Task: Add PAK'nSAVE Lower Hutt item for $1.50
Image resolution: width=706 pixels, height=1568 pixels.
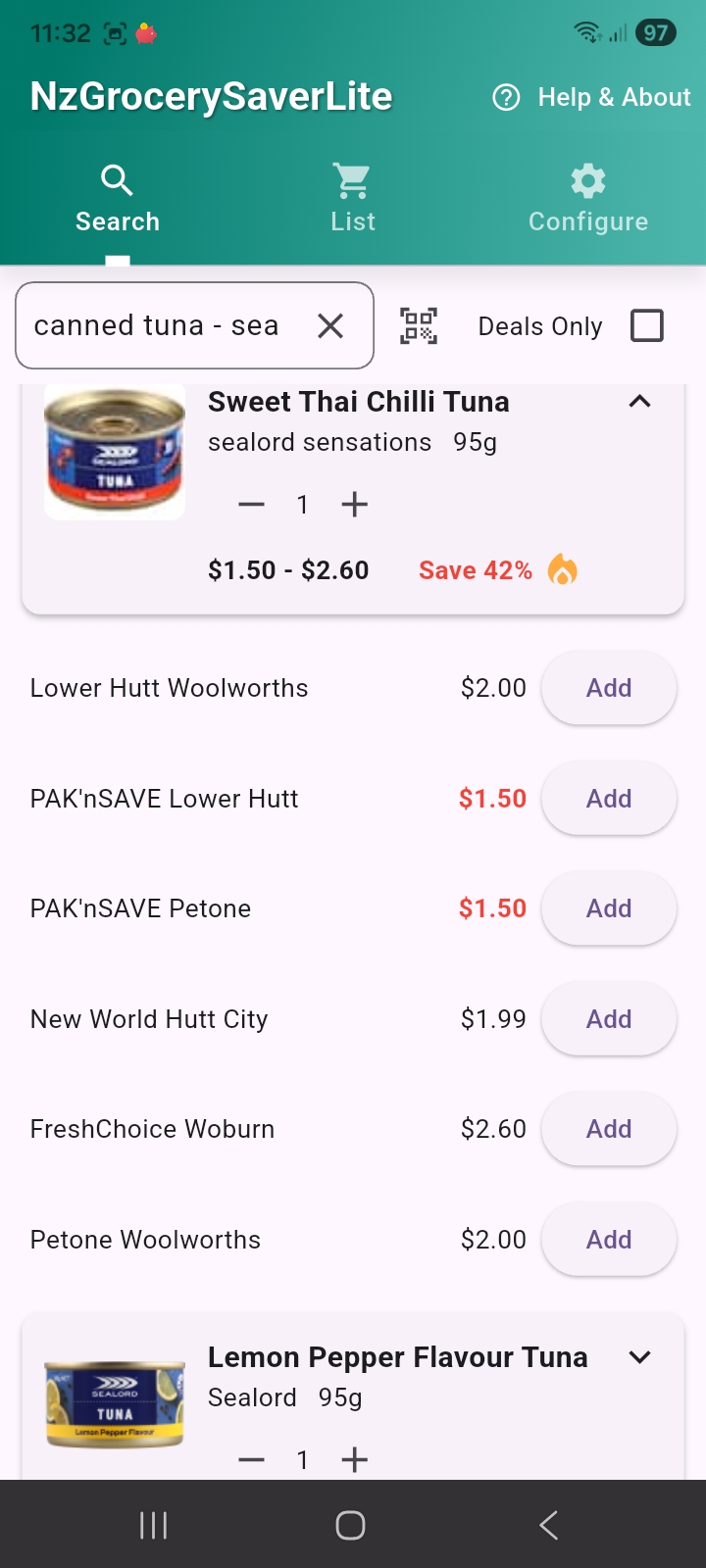Action: pyautogui.click(x=608, y=798)
